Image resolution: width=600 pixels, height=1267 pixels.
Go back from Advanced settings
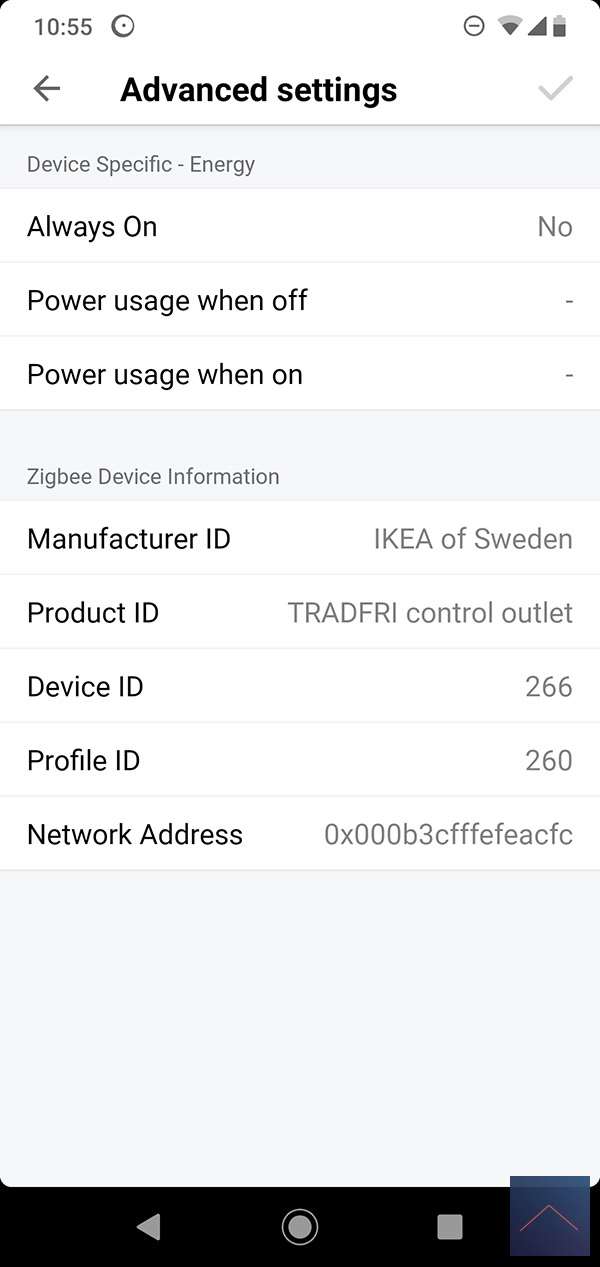47,89
